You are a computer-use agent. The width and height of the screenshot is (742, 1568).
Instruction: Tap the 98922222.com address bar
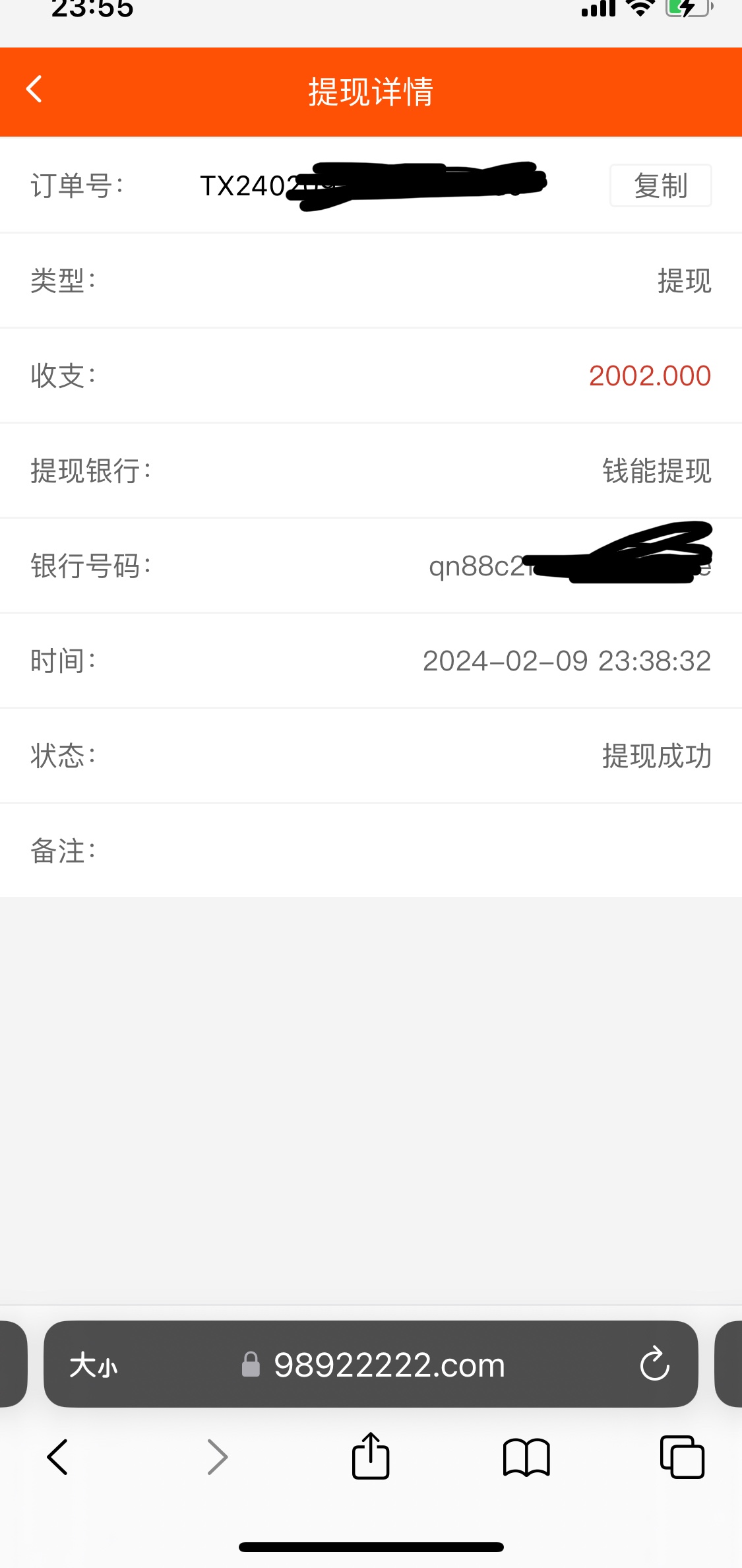389,1364
